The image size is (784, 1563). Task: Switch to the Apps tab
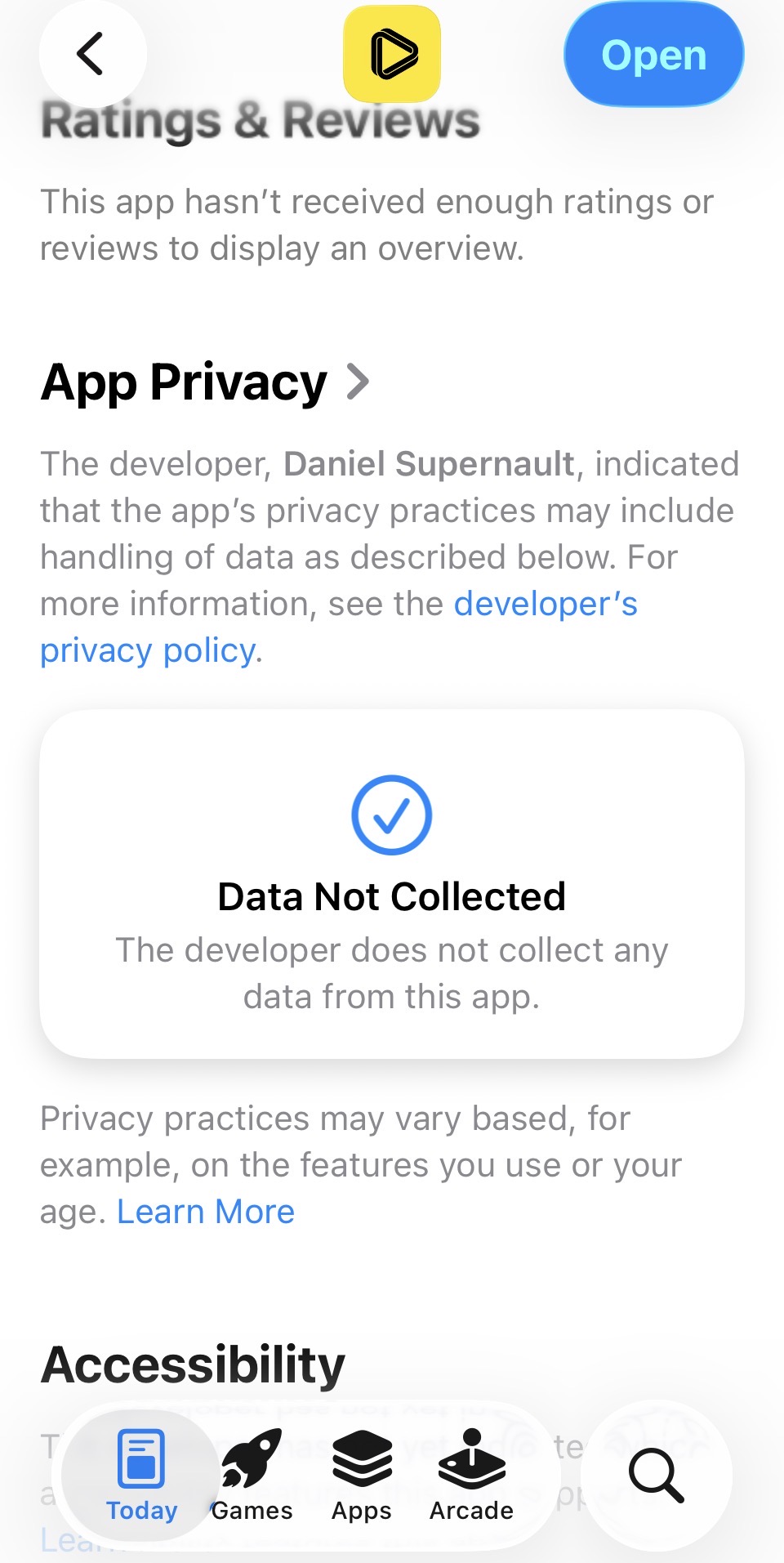coord(362,1475)
